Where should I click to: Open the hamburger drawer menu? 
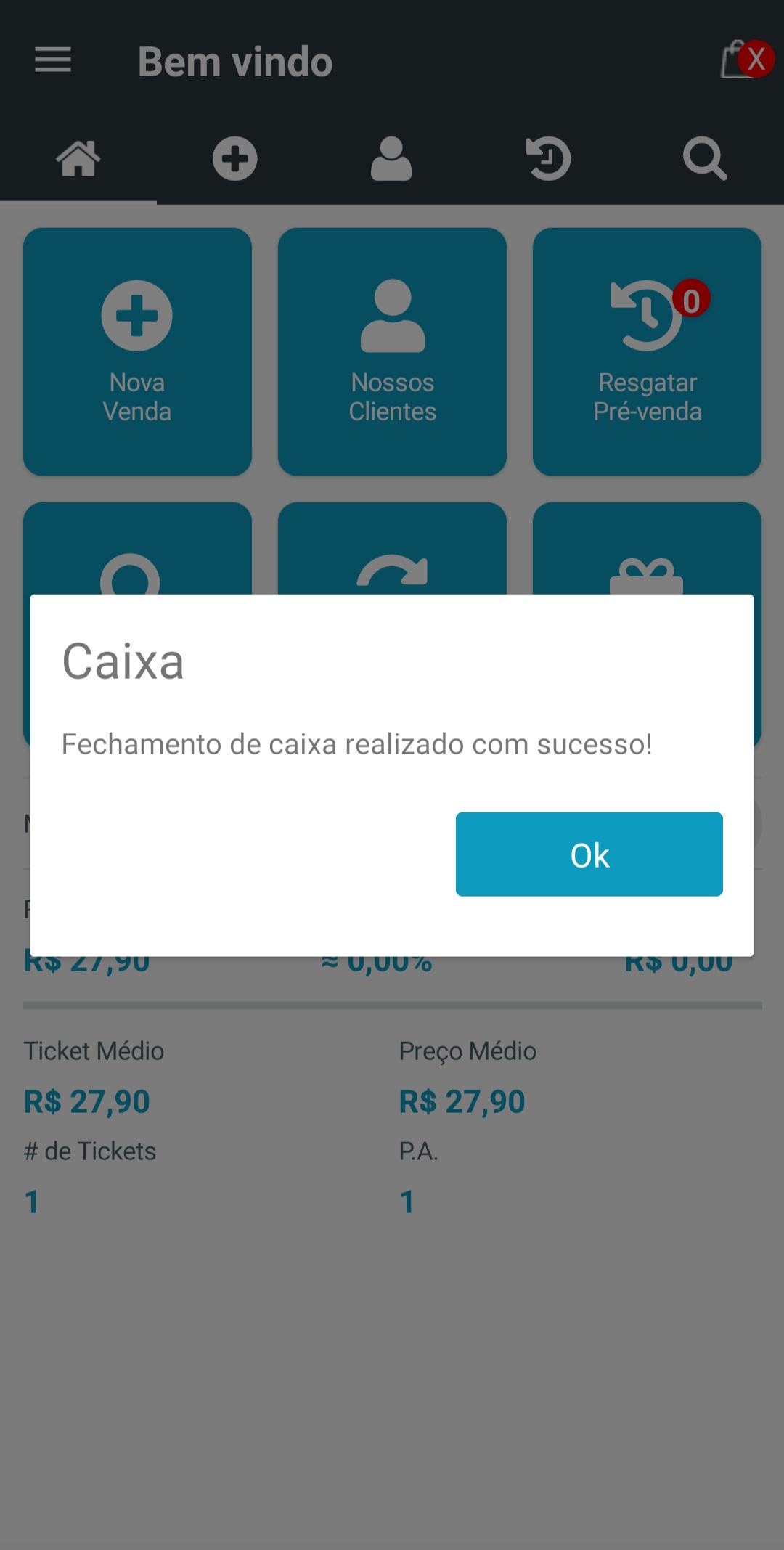(53, 60)
